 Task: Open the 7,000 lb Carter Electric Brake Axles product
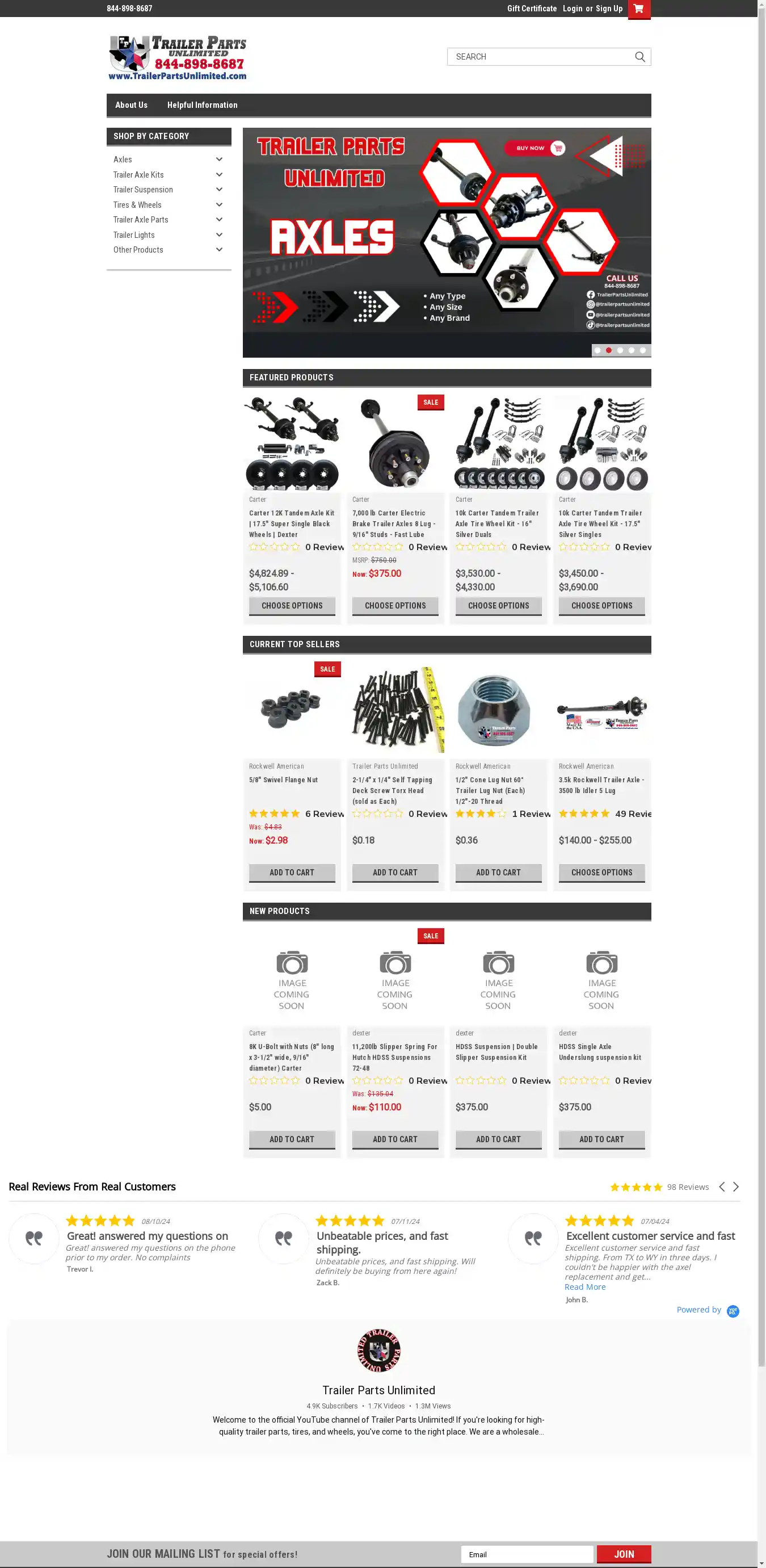tap(394, 523)
